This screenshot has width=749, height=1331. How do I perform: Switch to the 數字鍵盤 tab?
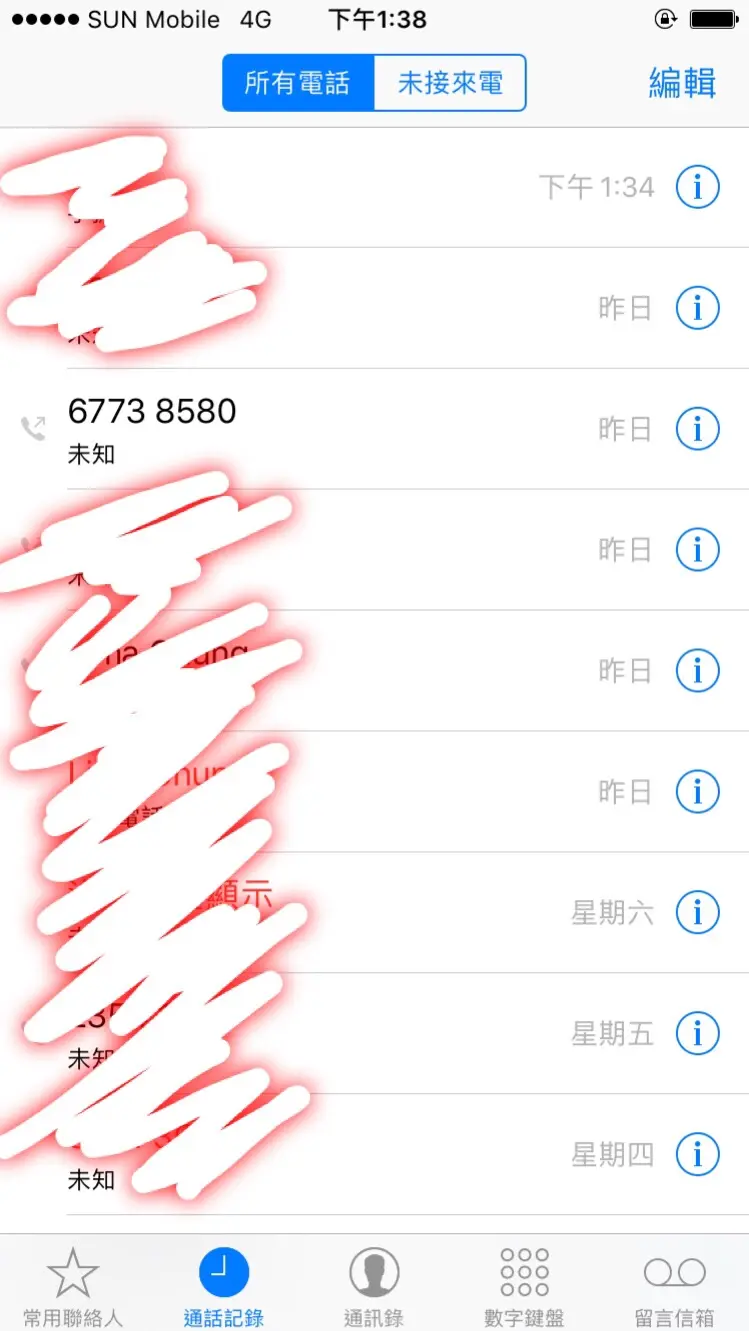click(525, 1287)
